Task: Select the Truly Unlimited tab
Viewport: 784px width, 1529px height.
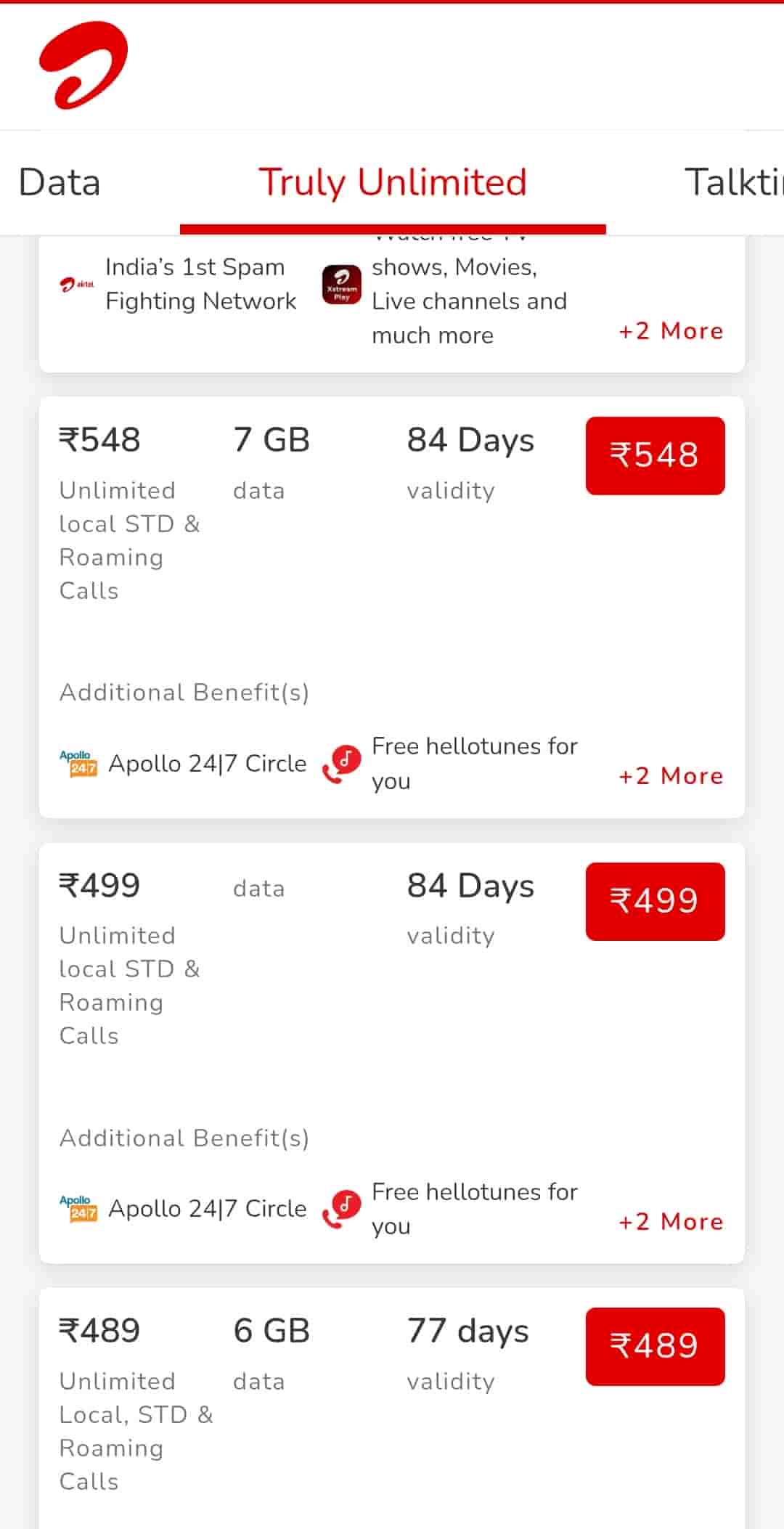Action: click(393, 182)
